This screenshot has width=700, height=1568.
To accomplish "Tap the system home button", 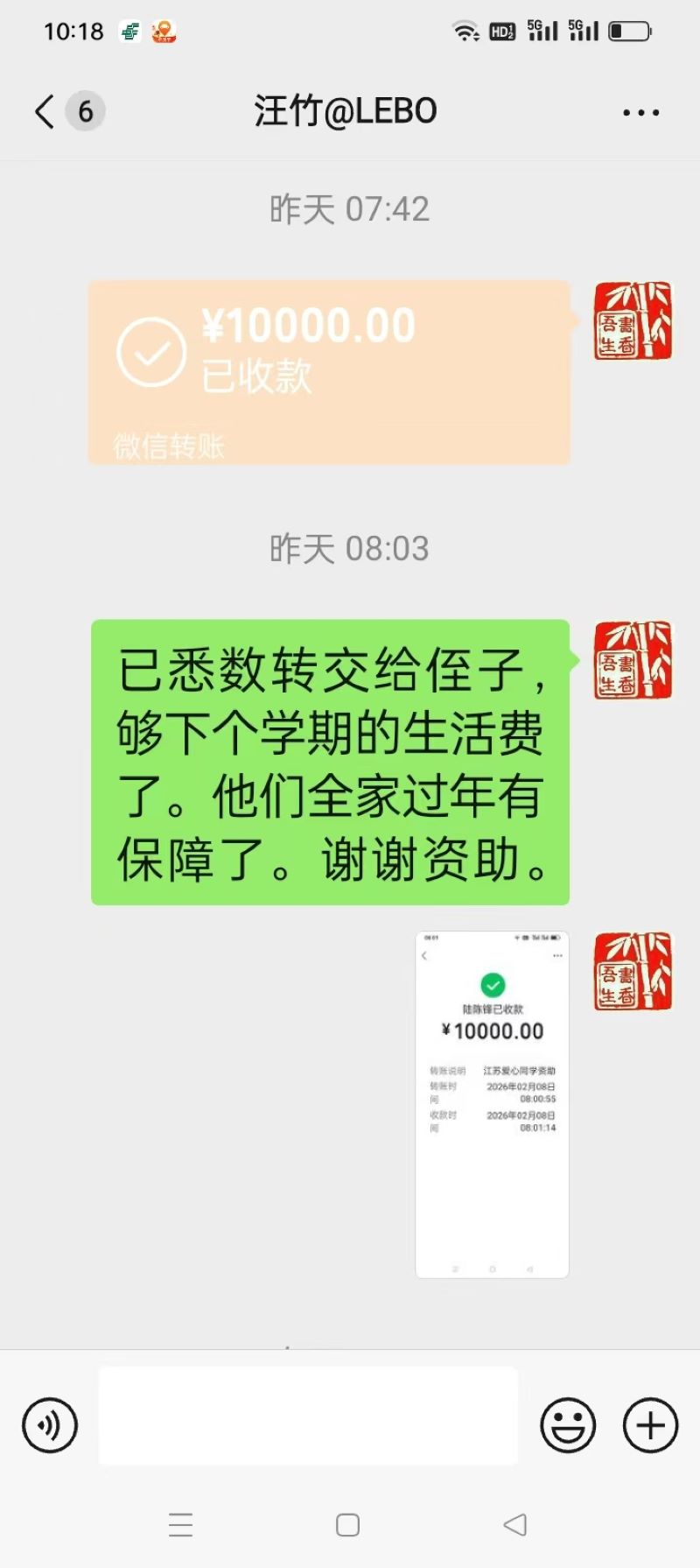I will click(347, 1525).
